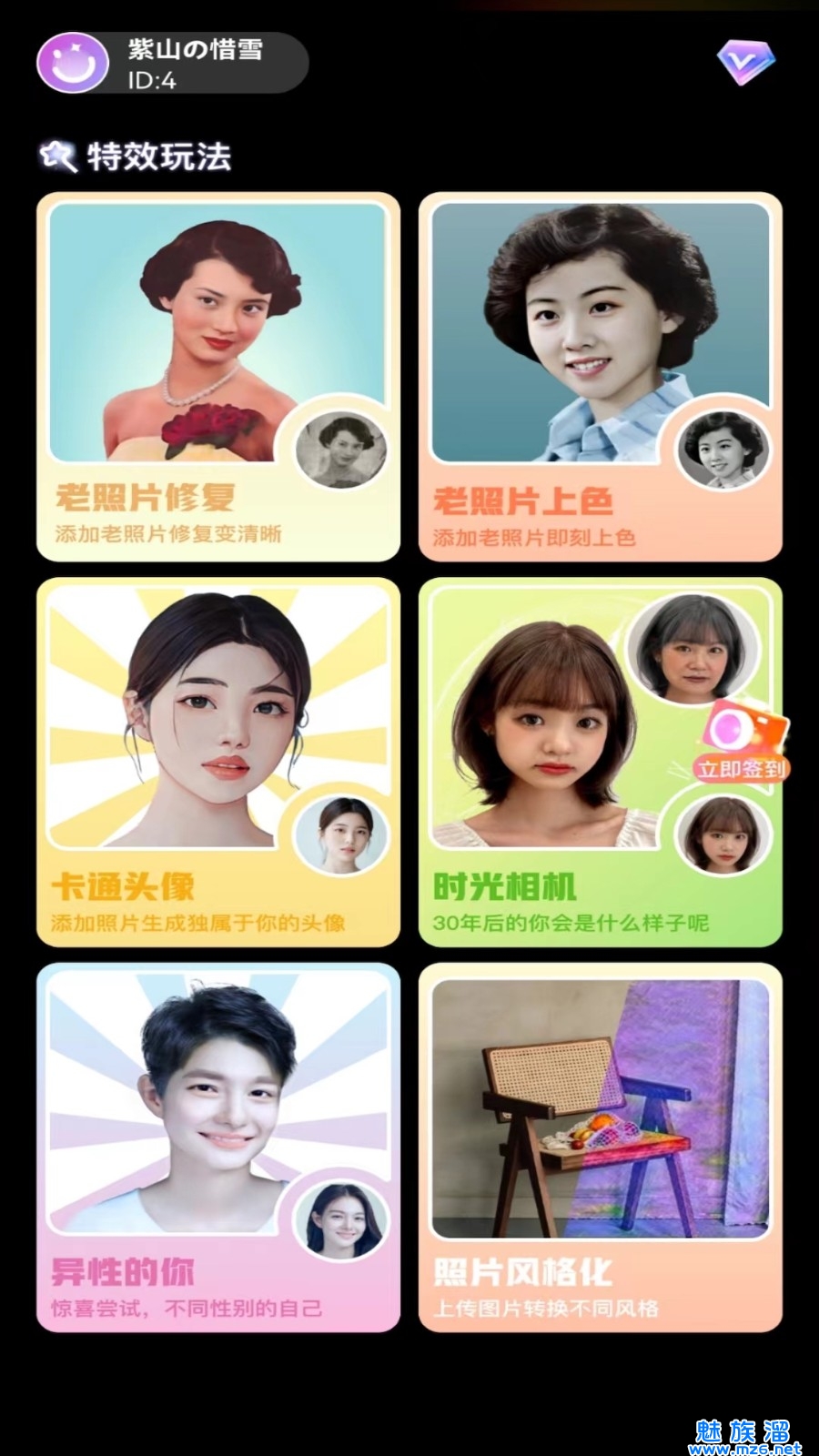Open the 紫山の惜雪 user profile

171,63
